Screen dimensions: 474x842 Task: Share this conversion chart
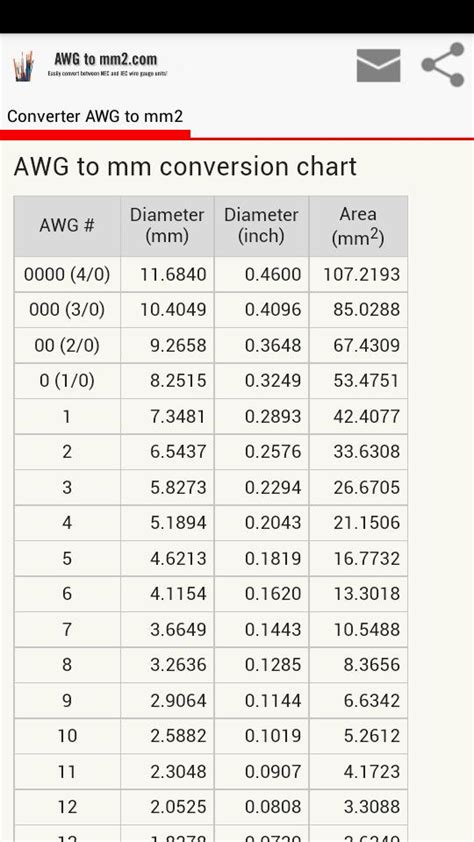443,65
